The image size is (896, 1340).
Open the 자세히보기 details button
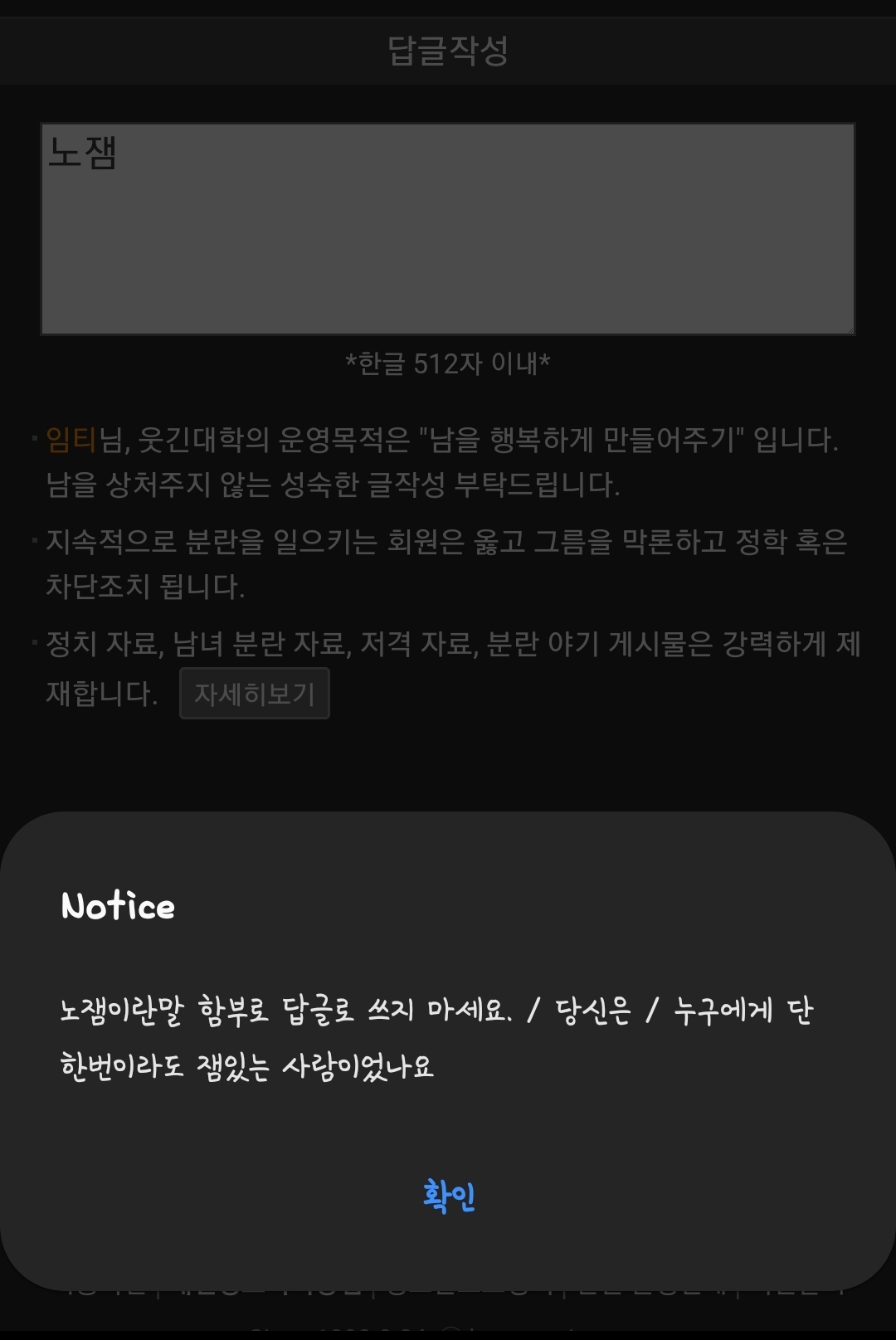pyautogui.click(x=255, y=694)
